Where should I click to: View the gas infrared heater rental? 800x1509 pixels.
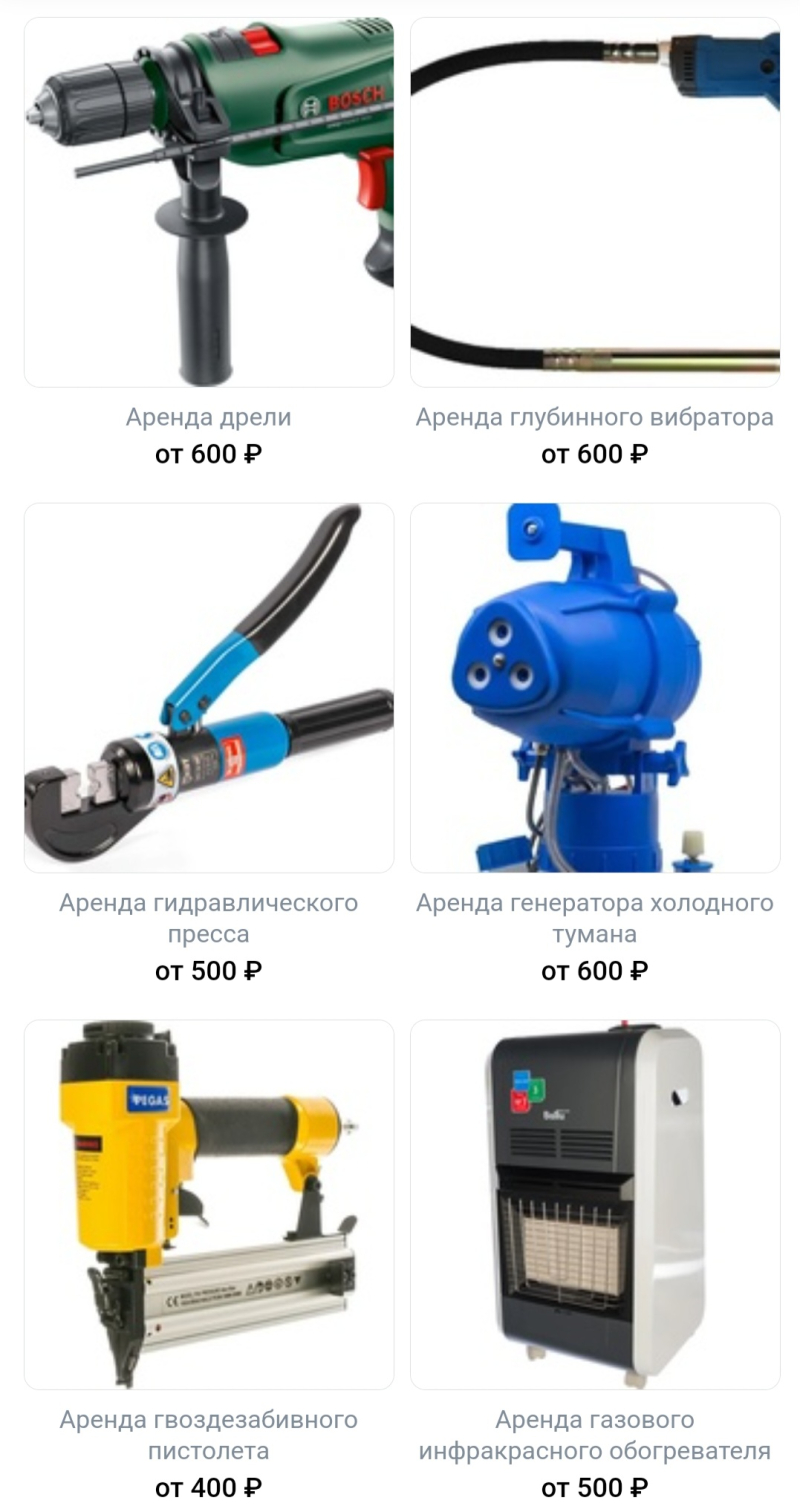click(595, 1204)
